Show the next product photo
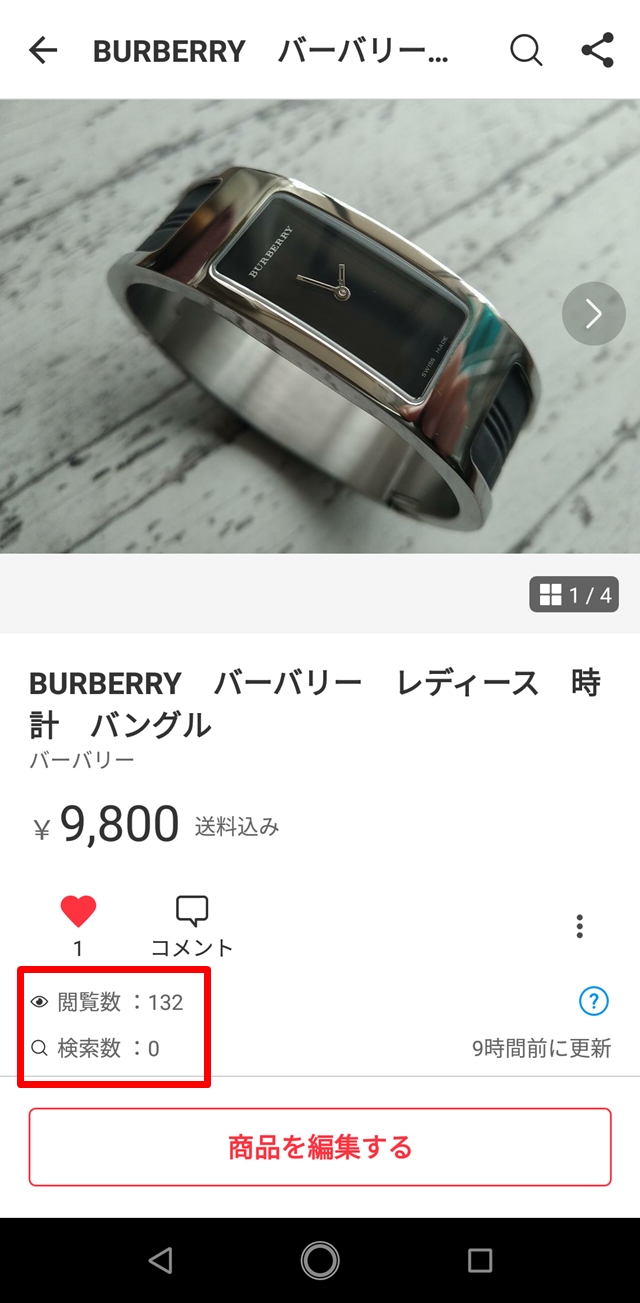Viewport: 640px width, 1303px height. tap(593, 314)
